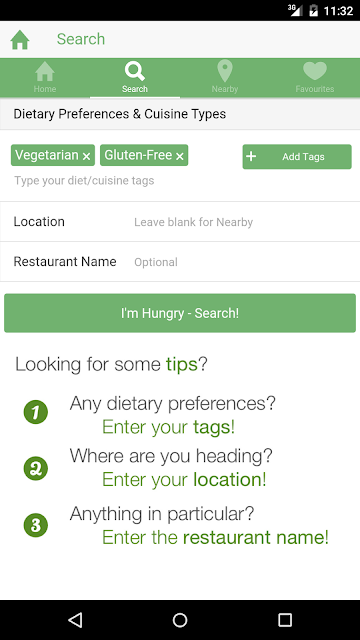The height and width of the screenshot is (640, 360).
Task: Start search with I'm Hungry button
Action: (x=180, y=313)
